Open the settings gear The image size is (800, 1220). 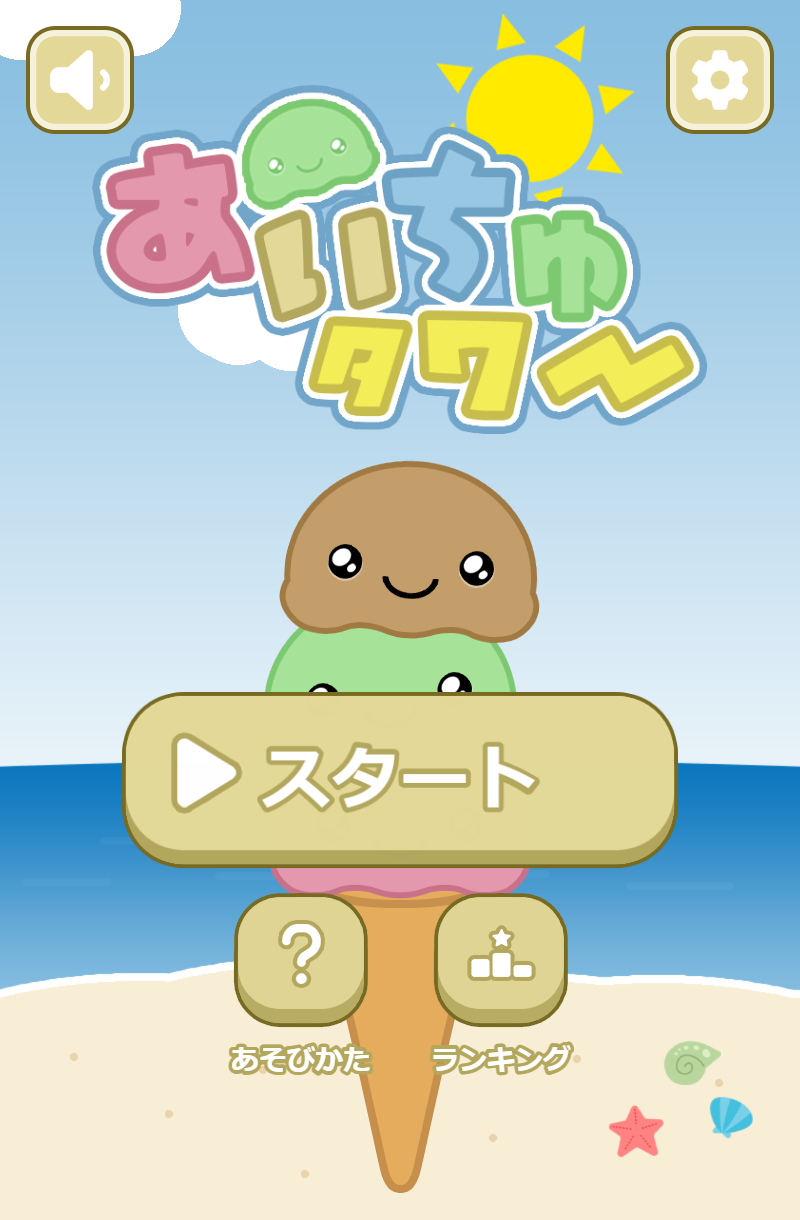(x=720, y=80)
